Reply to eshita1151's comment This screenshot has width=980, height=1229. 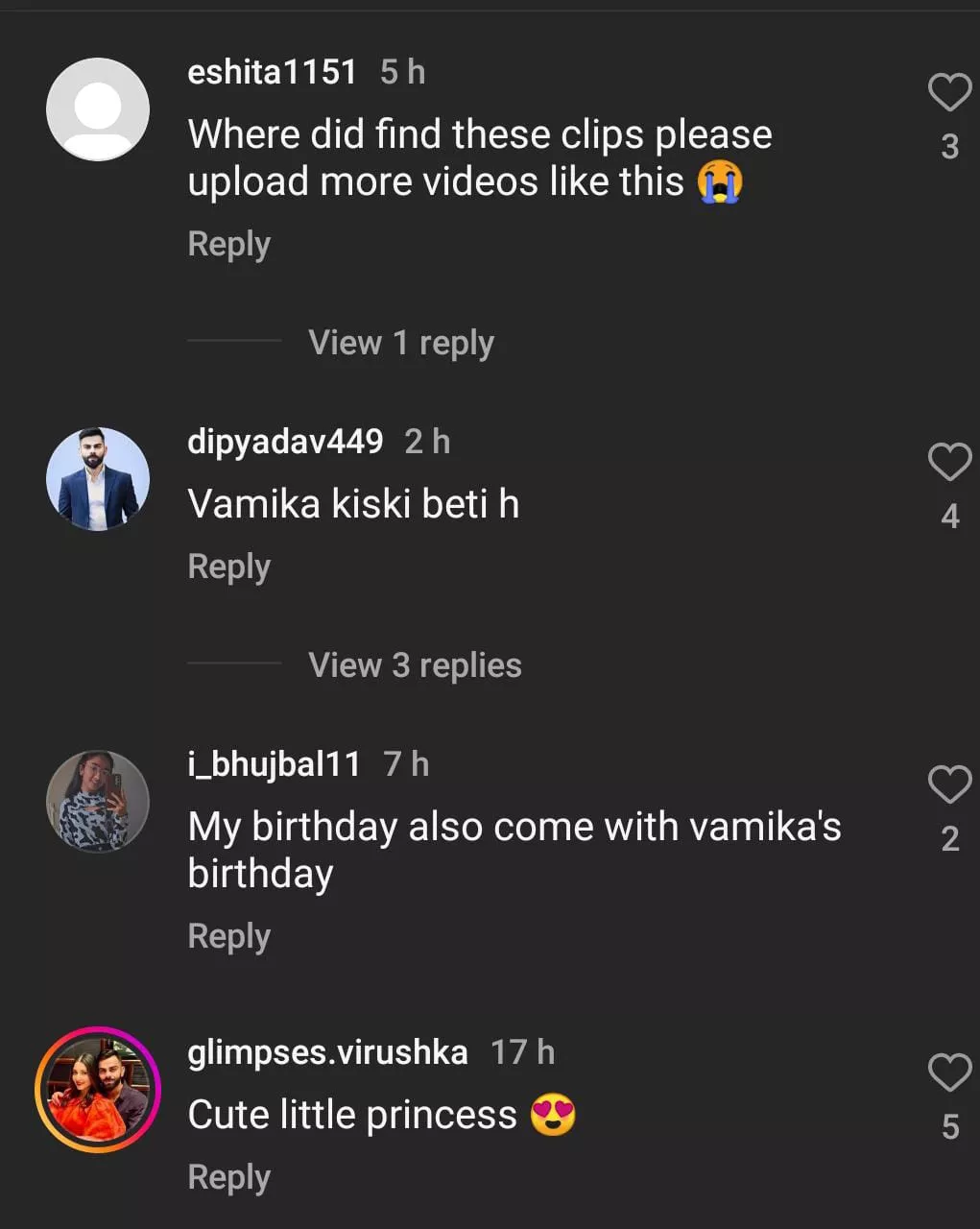[228, 244]
